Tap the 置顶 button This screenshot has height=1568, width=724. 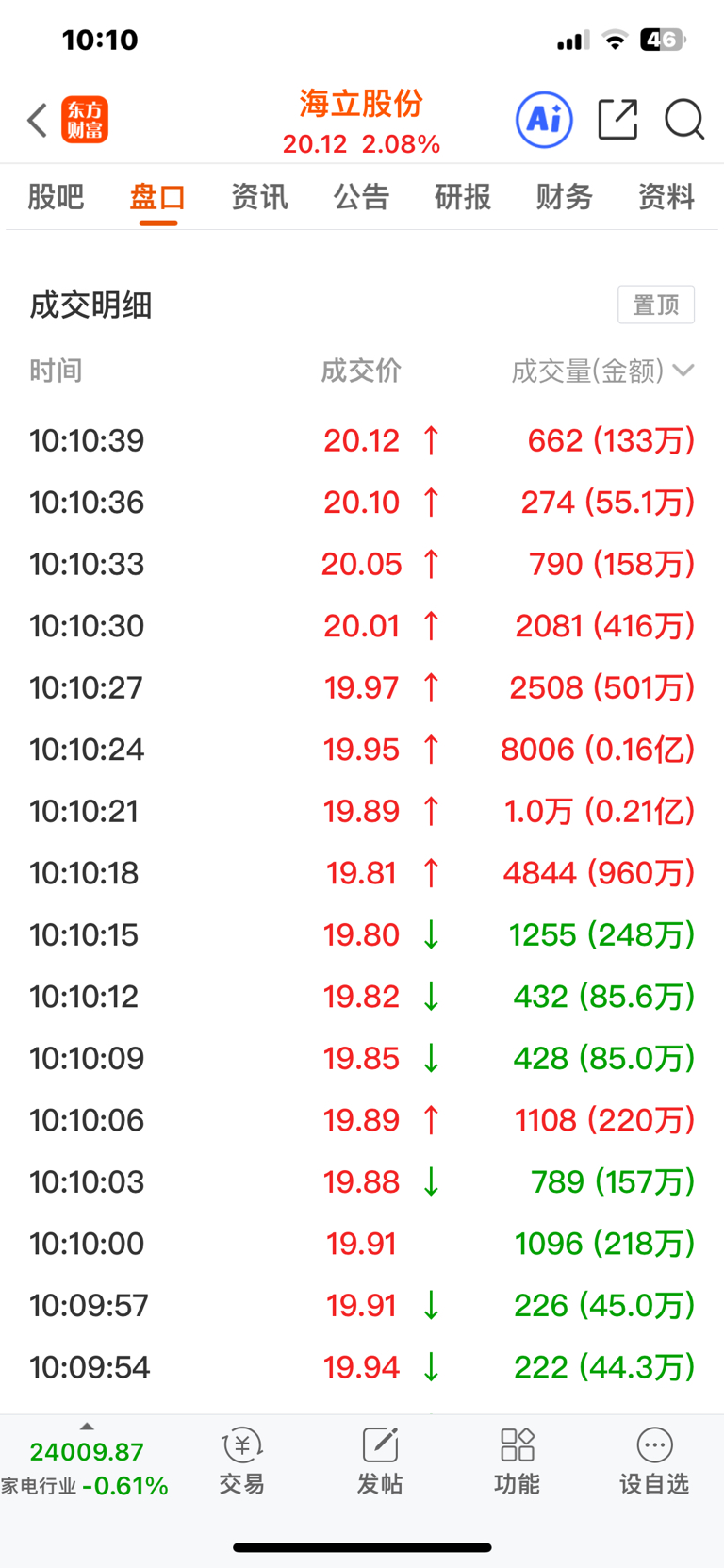point(656,305)
